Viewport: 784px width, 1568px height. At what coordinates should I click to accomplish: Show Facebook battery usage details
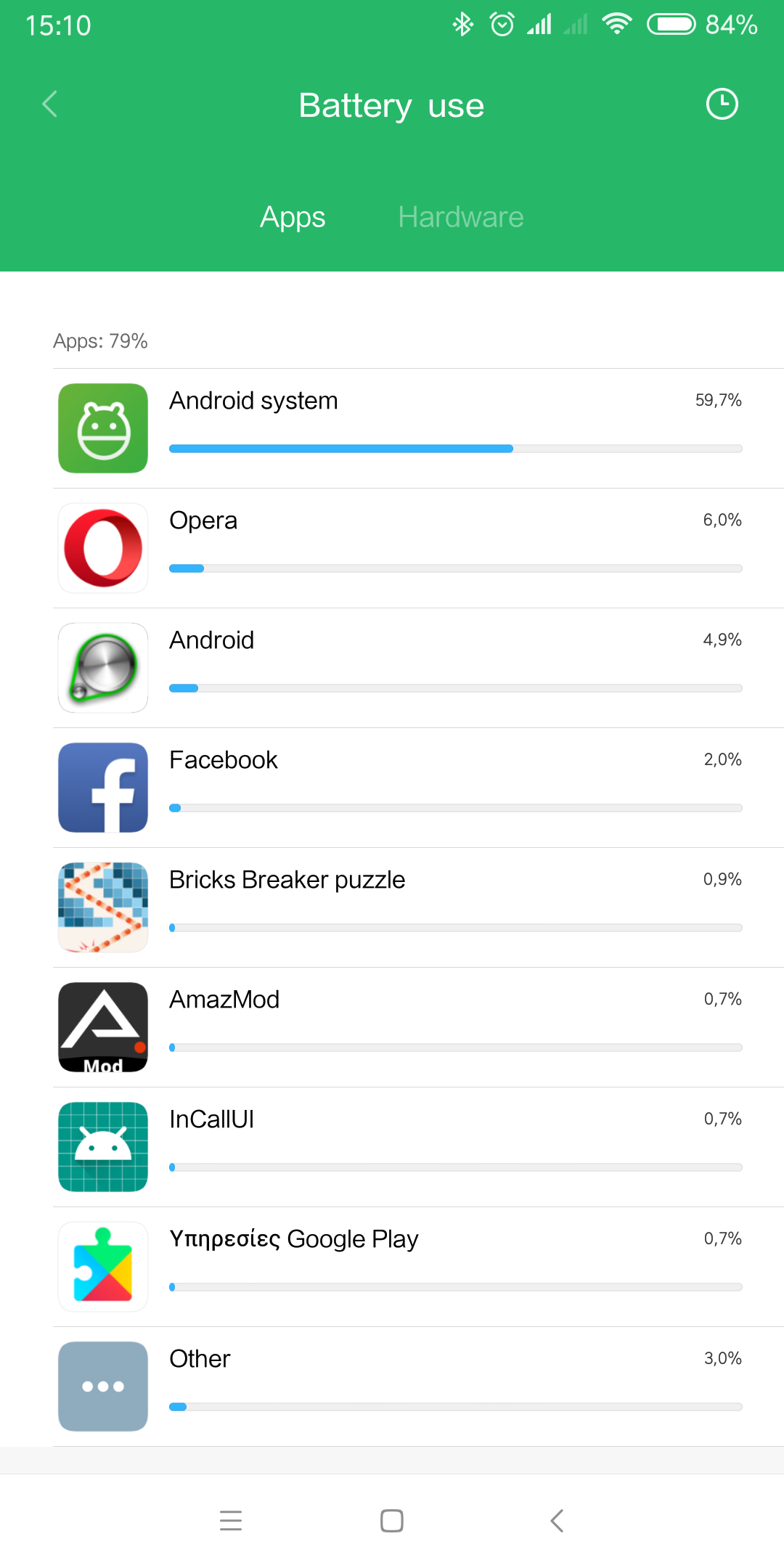click(x=418, y=788)
